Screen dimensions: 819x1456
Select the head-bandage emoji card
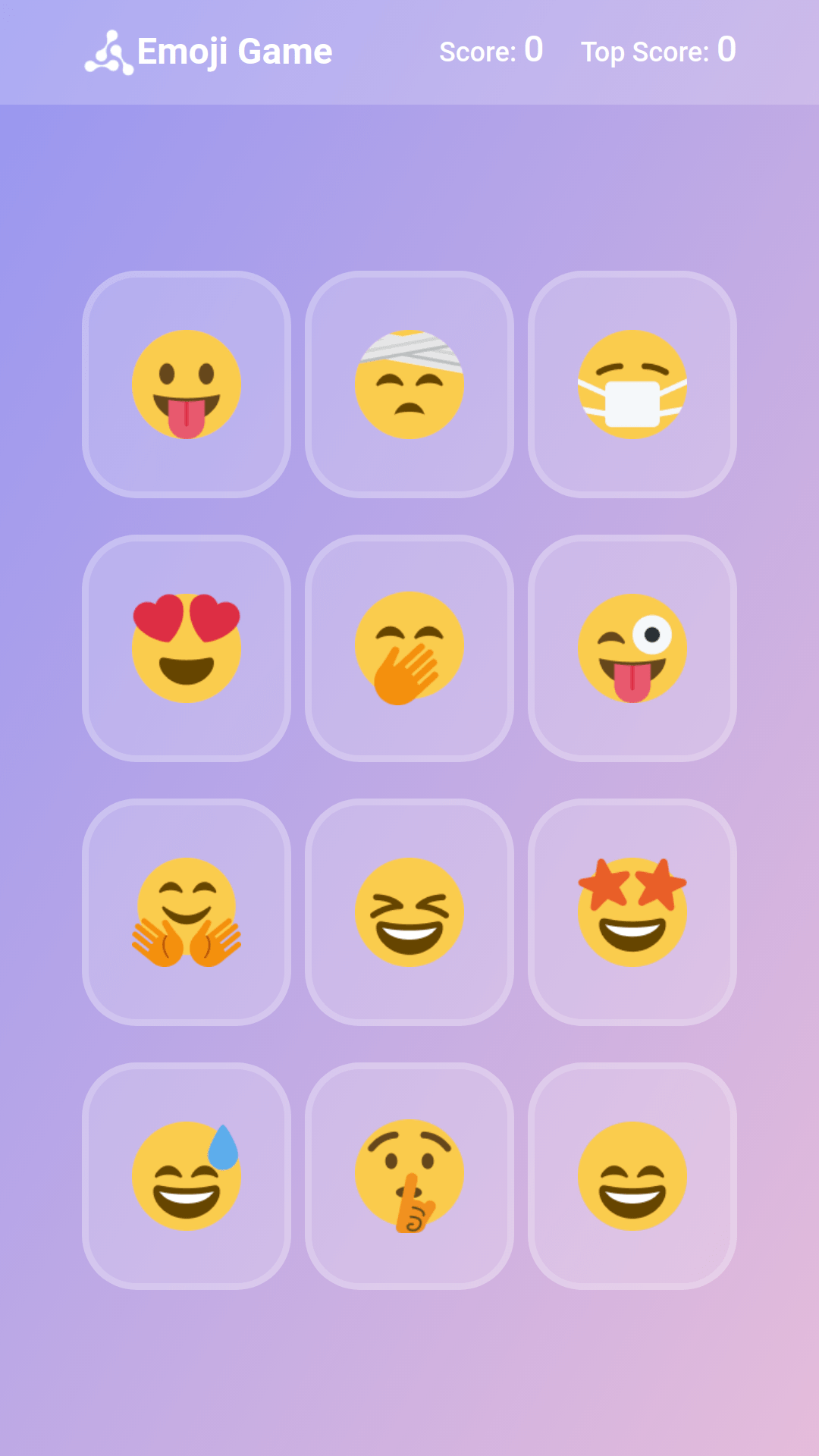click(x=409, y=384)
